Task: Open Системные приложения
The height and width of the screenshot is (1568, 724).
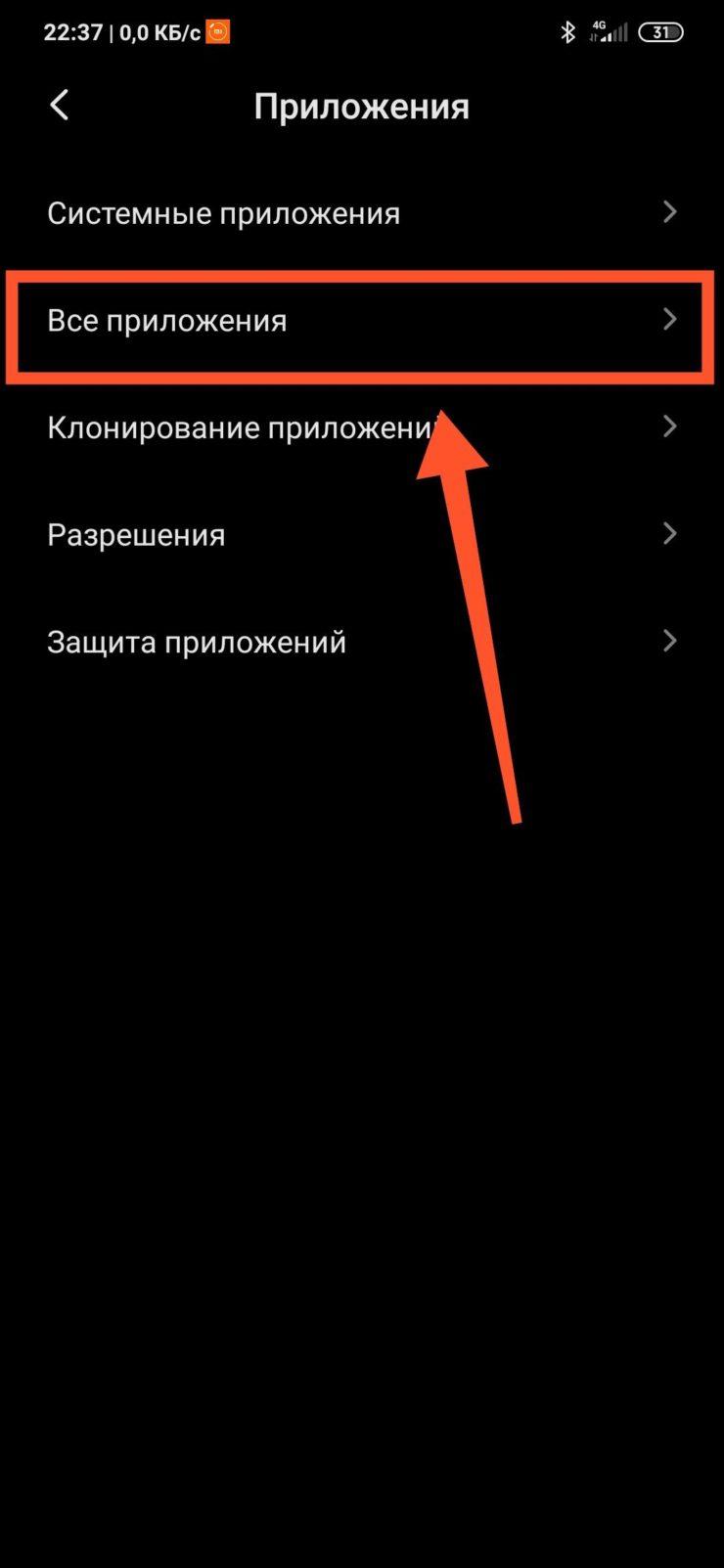Action: click(x=362, y=213)
